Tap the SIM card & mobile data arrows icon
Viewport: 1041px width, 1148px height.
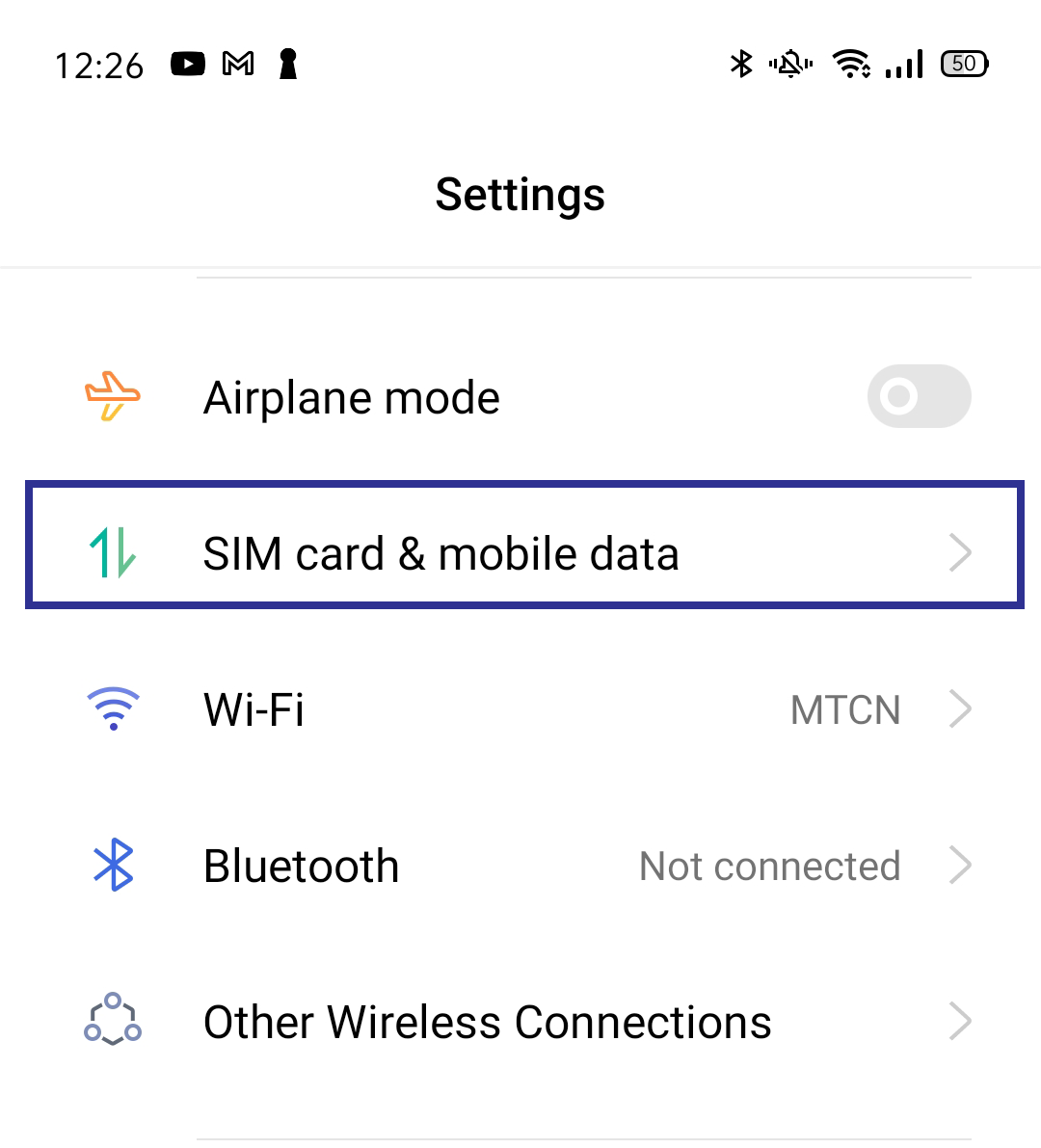113,552
